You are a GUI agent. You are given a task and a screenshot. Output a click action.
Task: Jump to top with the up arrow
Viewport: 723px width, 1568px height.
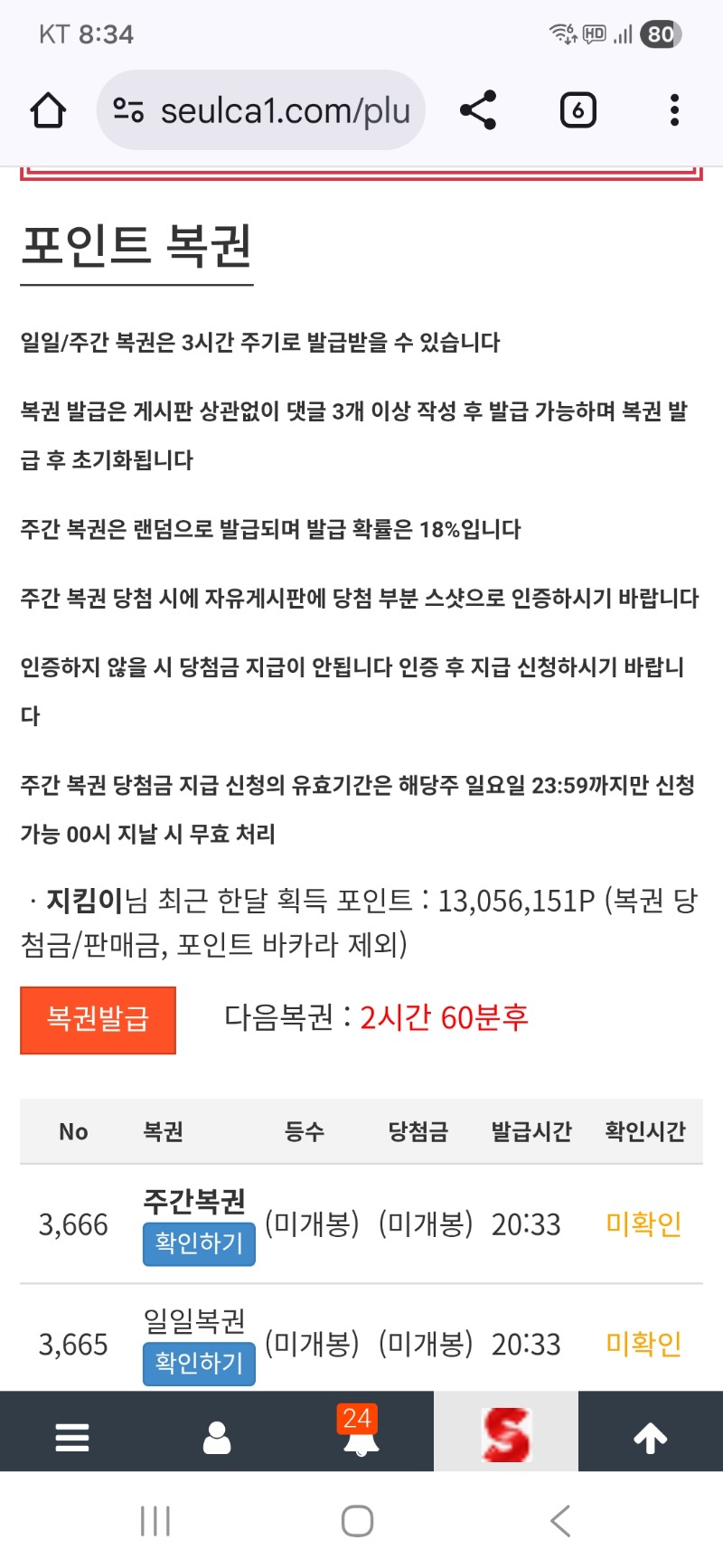pos(650,1436)
